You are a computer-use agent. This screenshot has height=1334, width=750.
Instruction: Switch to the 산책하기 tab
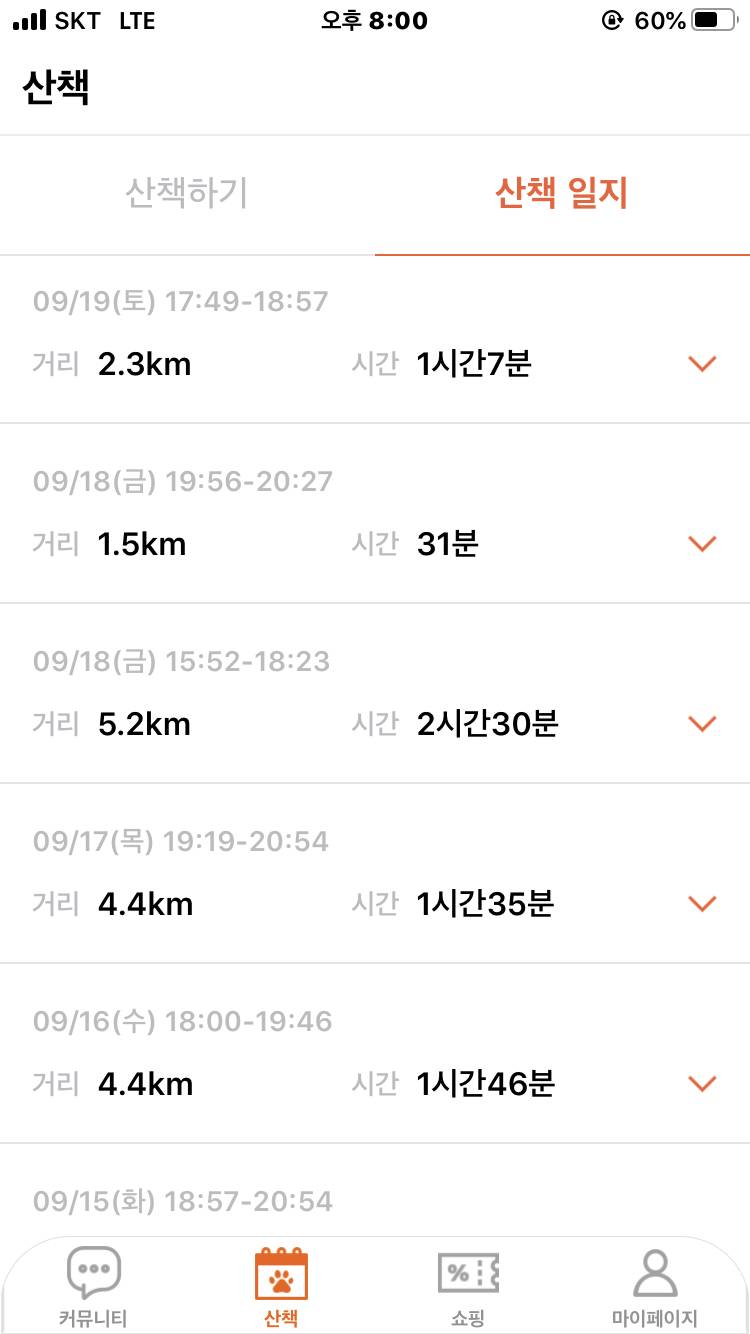(187, 194)
